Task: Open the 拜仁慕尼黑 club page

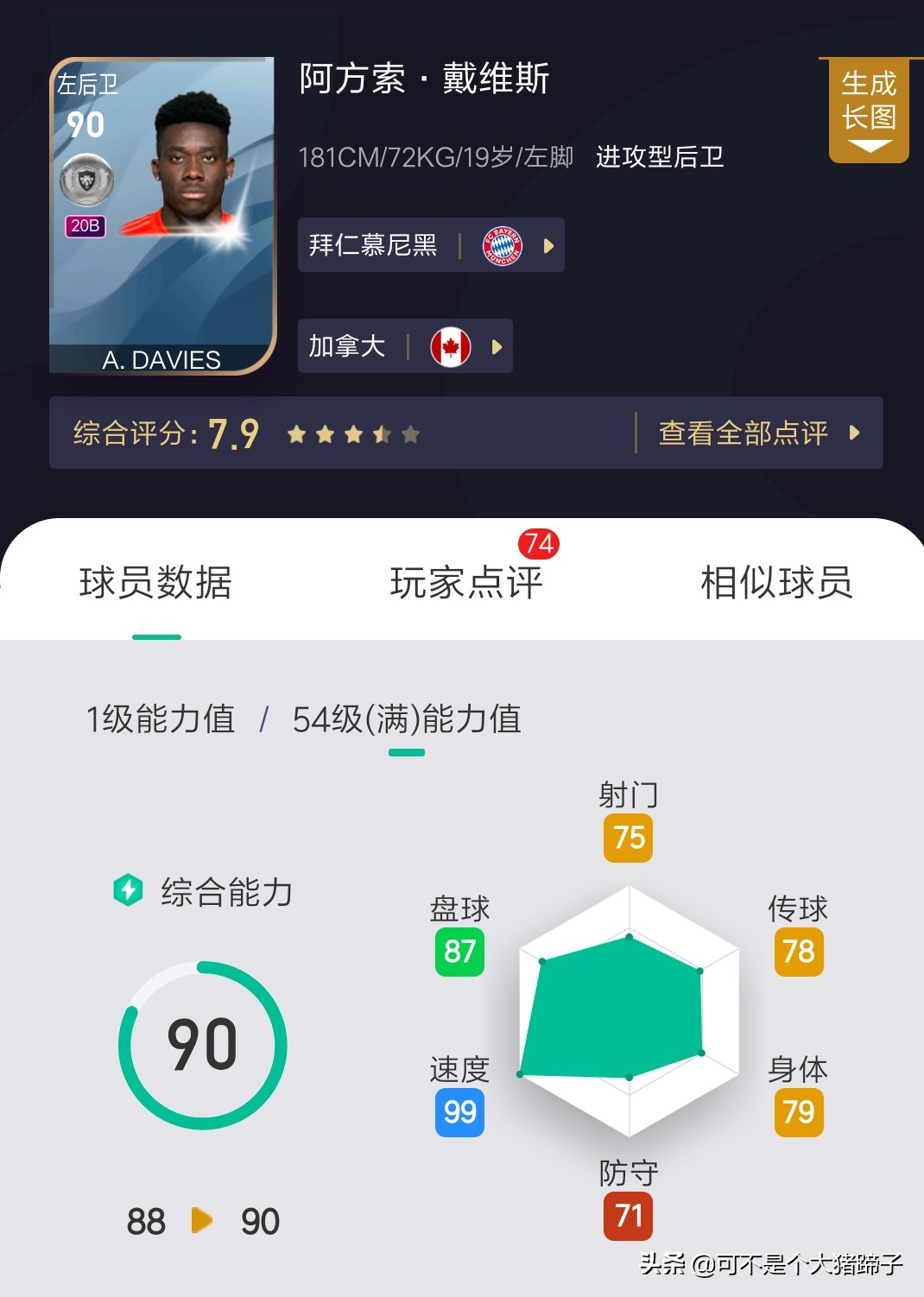Action: [430, 245]
